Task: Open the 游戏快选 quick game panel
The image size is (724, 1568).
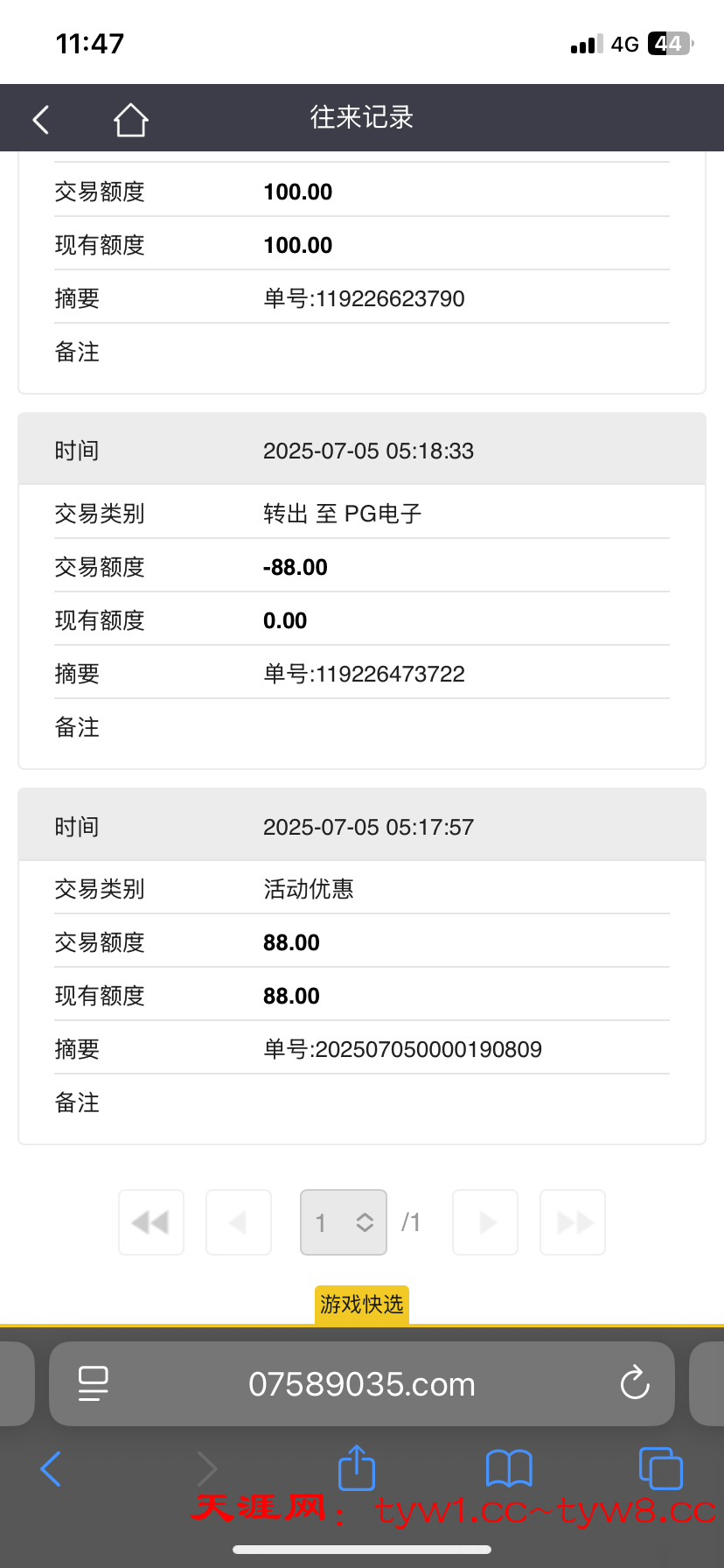Action: point(360,1305)
